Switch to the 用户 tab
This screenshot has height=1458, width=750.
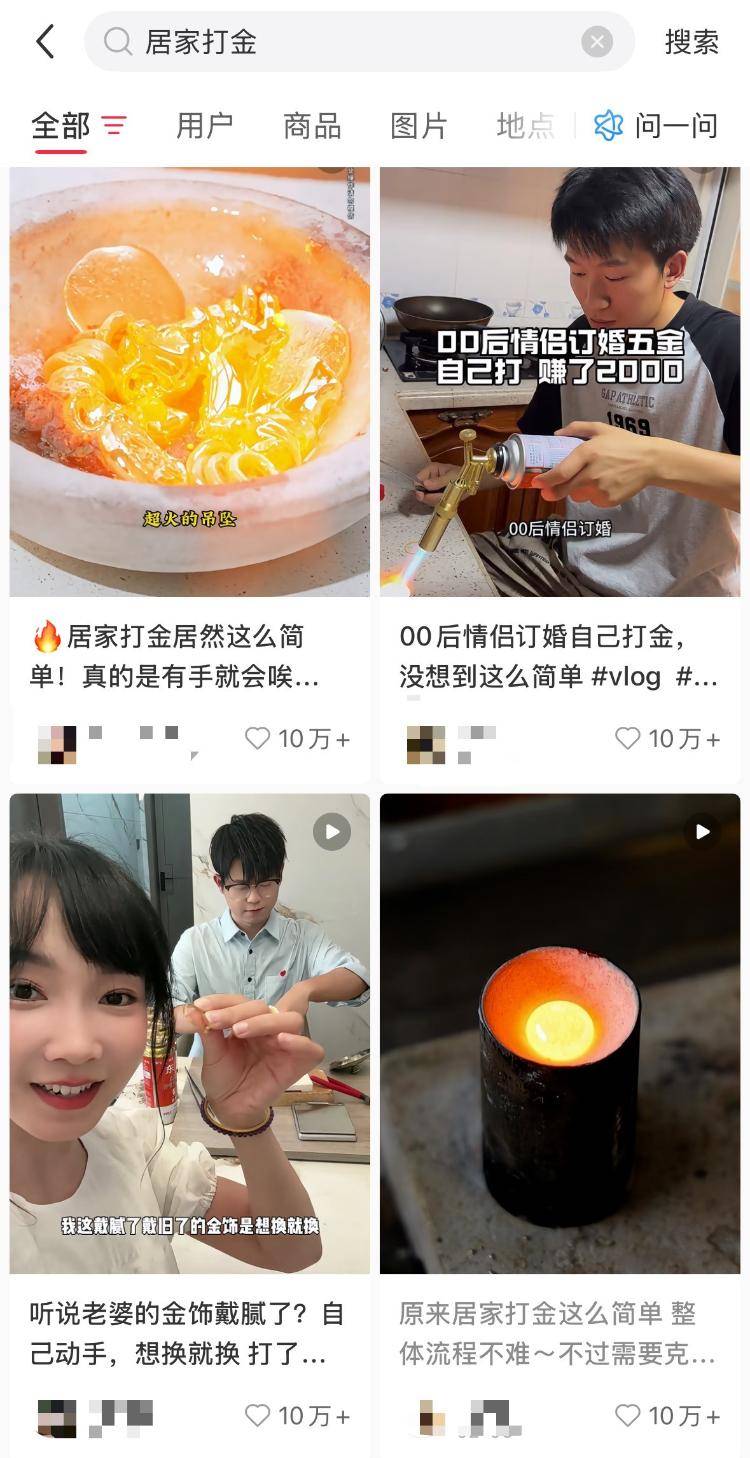205,126
